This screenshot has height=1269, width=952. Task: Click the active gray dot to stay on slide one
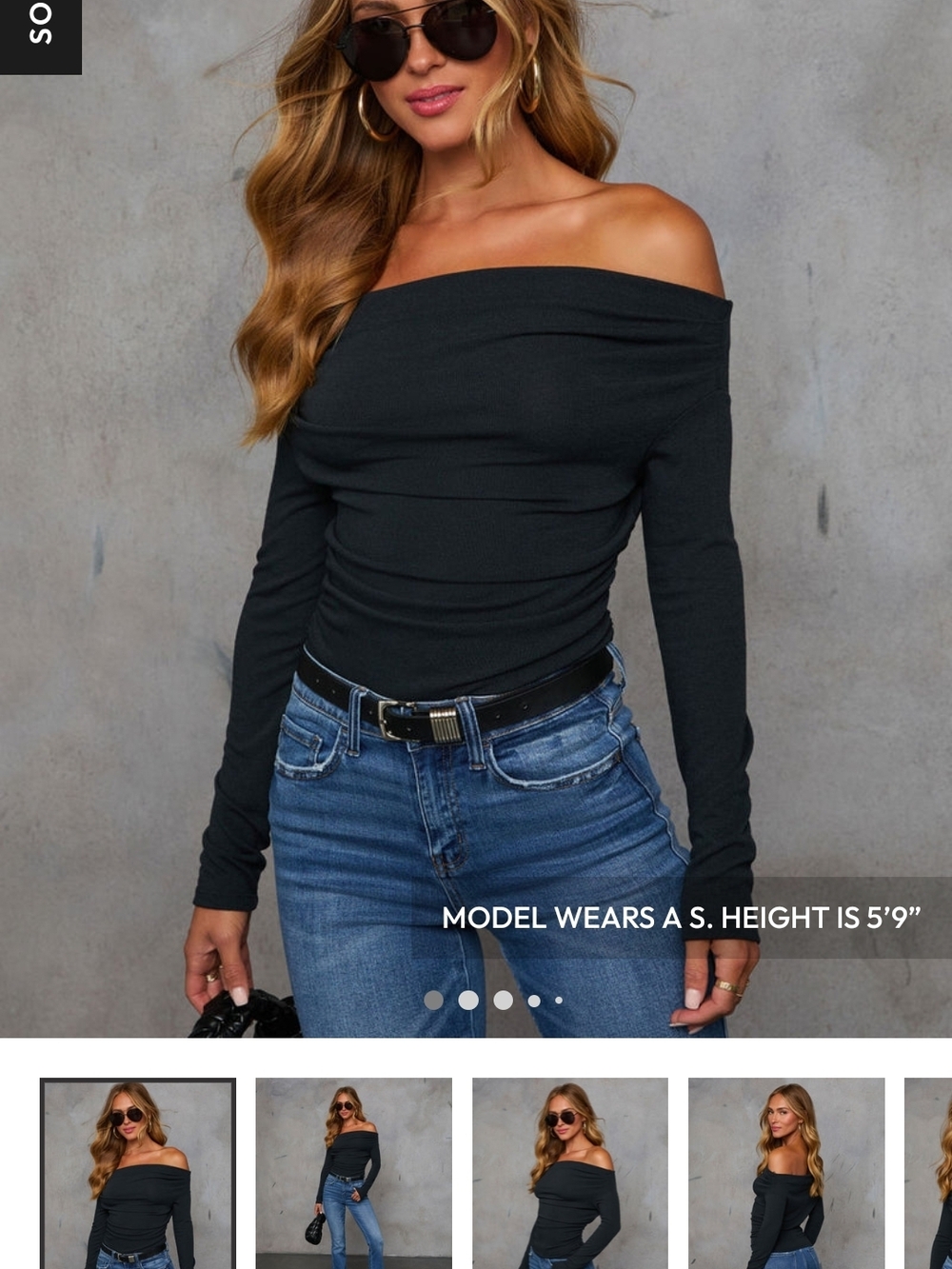(x=435, y=1001)
